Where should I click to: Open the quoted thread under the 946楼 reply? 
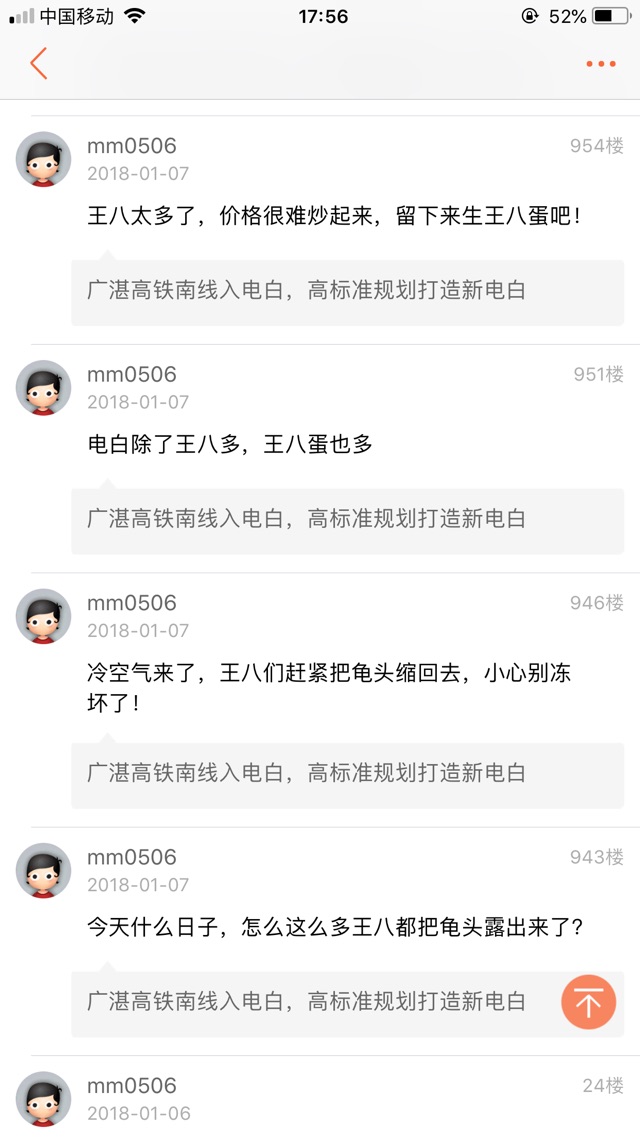347,774
